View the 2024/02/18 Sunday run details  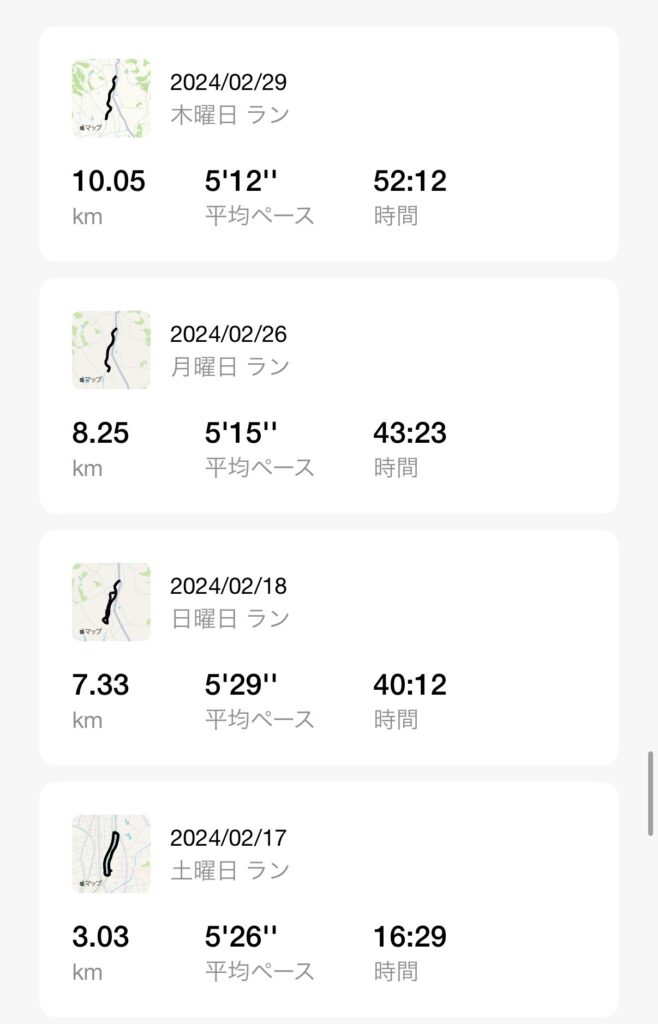[x=328, y=648]
